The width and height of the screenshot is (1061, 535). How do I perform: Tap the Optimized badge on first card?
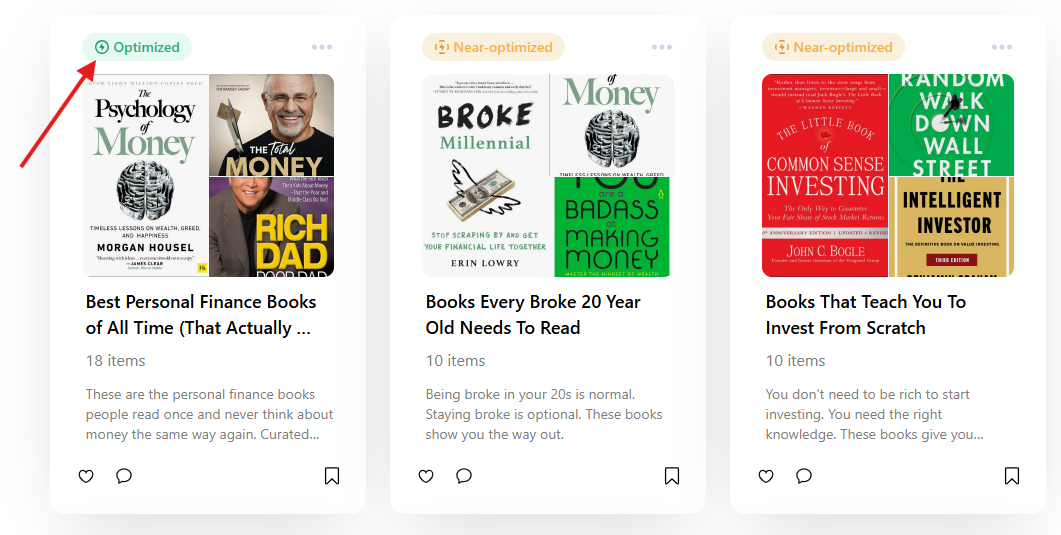point(137,47)
